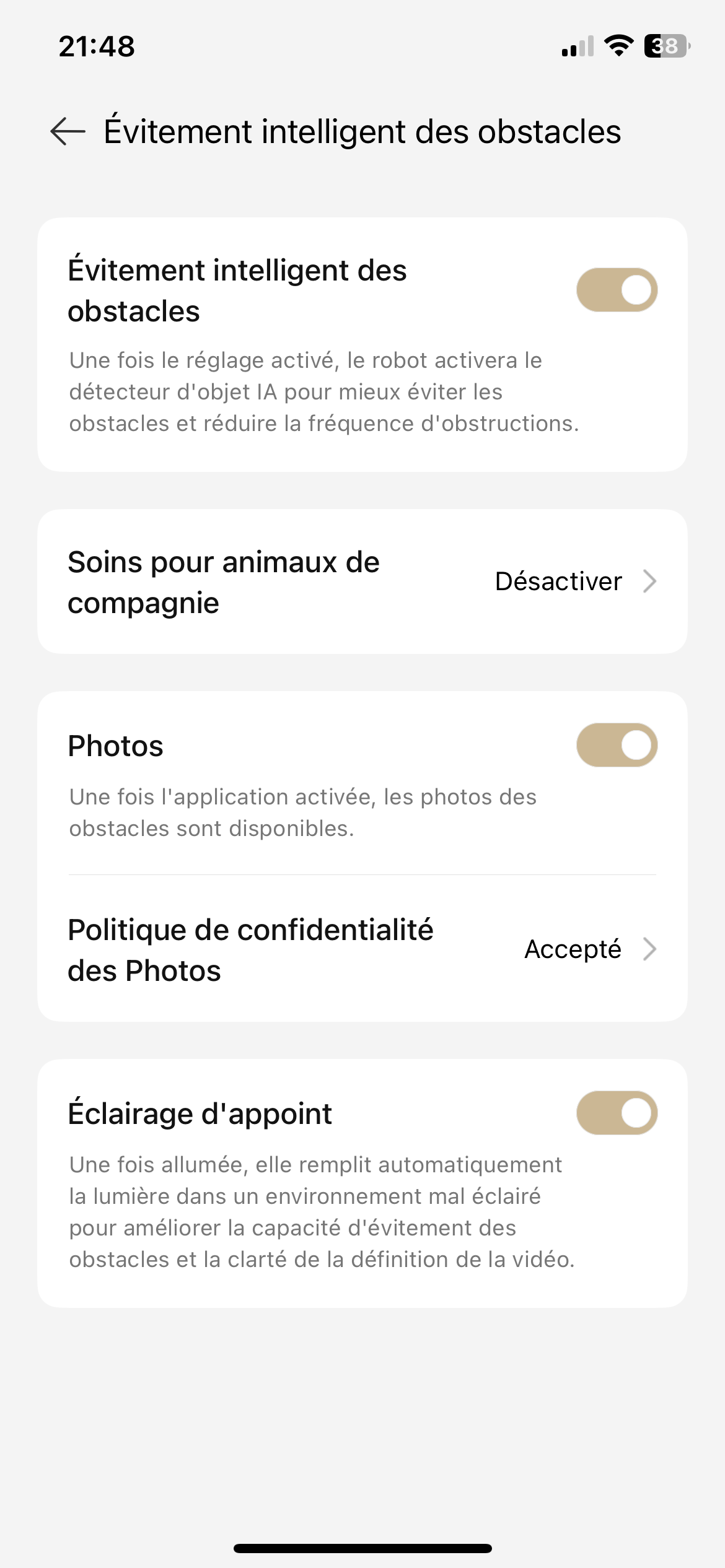The height and width of the screenshot is (1568, 725).
Task: Go back using the arrow icon
Action: pyautogui.click(x=68, y=131)
